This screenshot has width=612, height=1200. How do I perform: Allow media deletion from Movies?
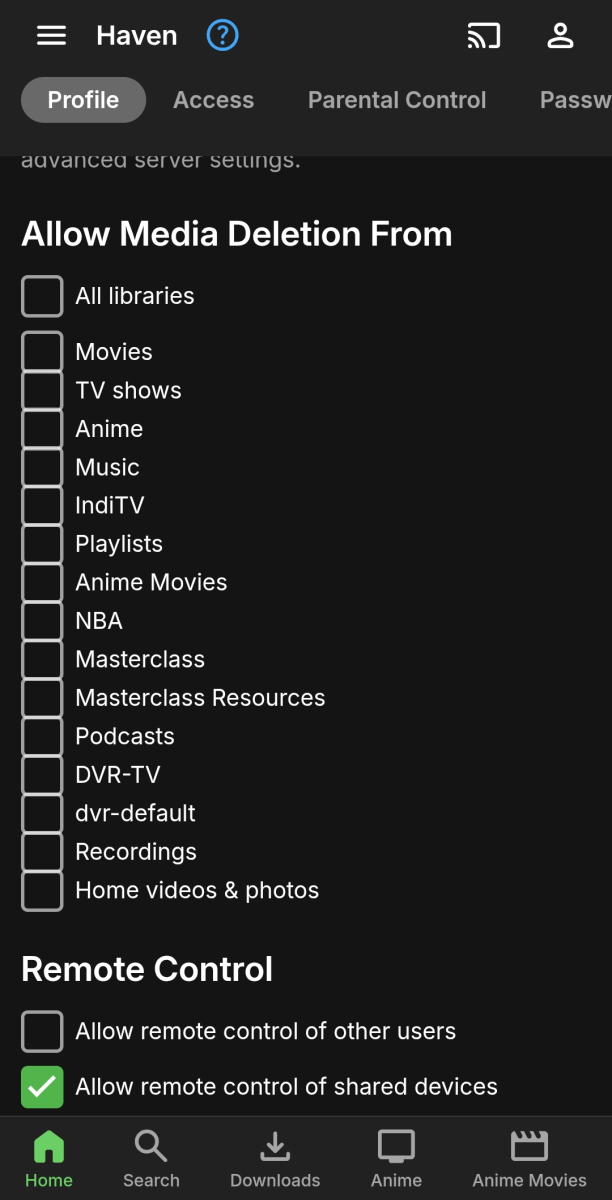click(x=42, y=352)
